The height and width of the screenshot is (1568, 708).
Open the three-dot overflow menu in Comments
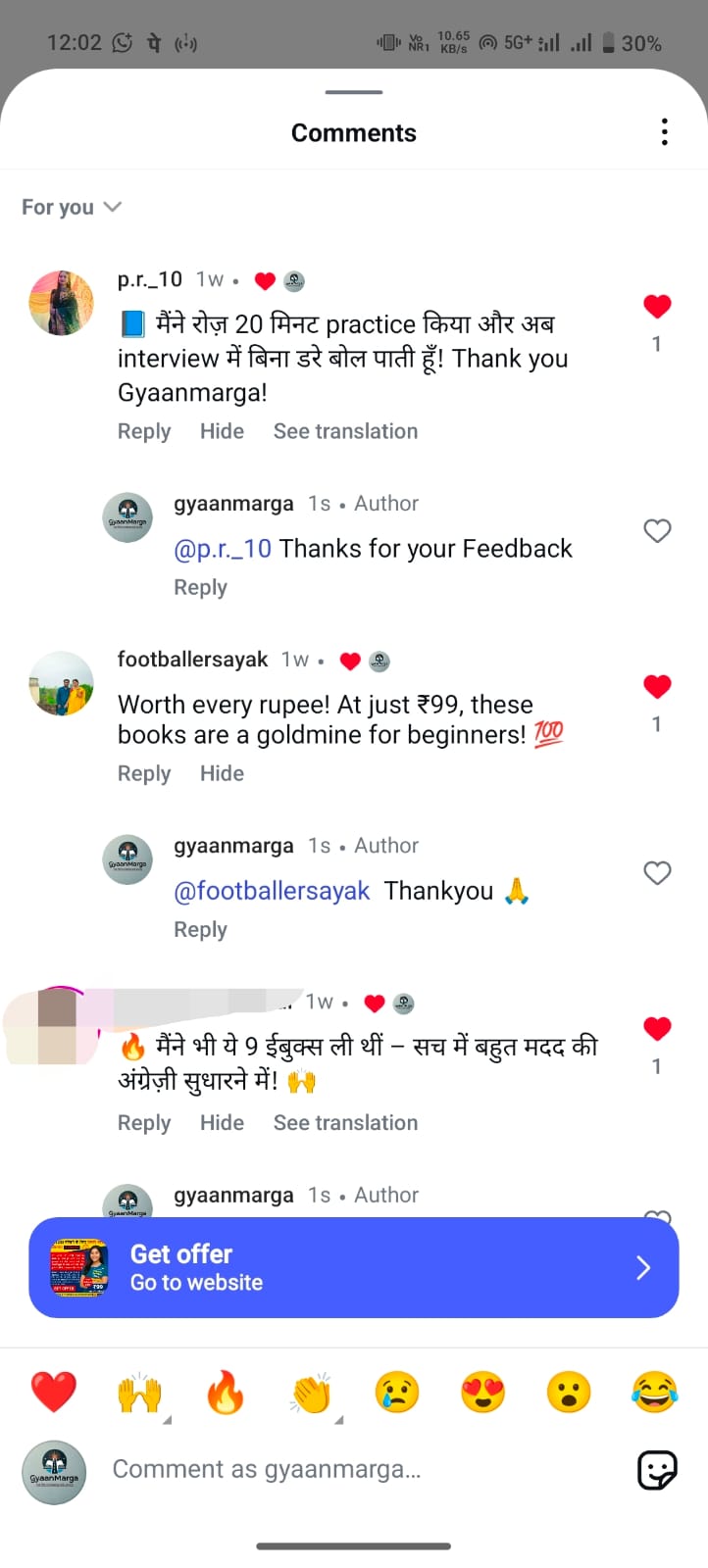[664, 132]
